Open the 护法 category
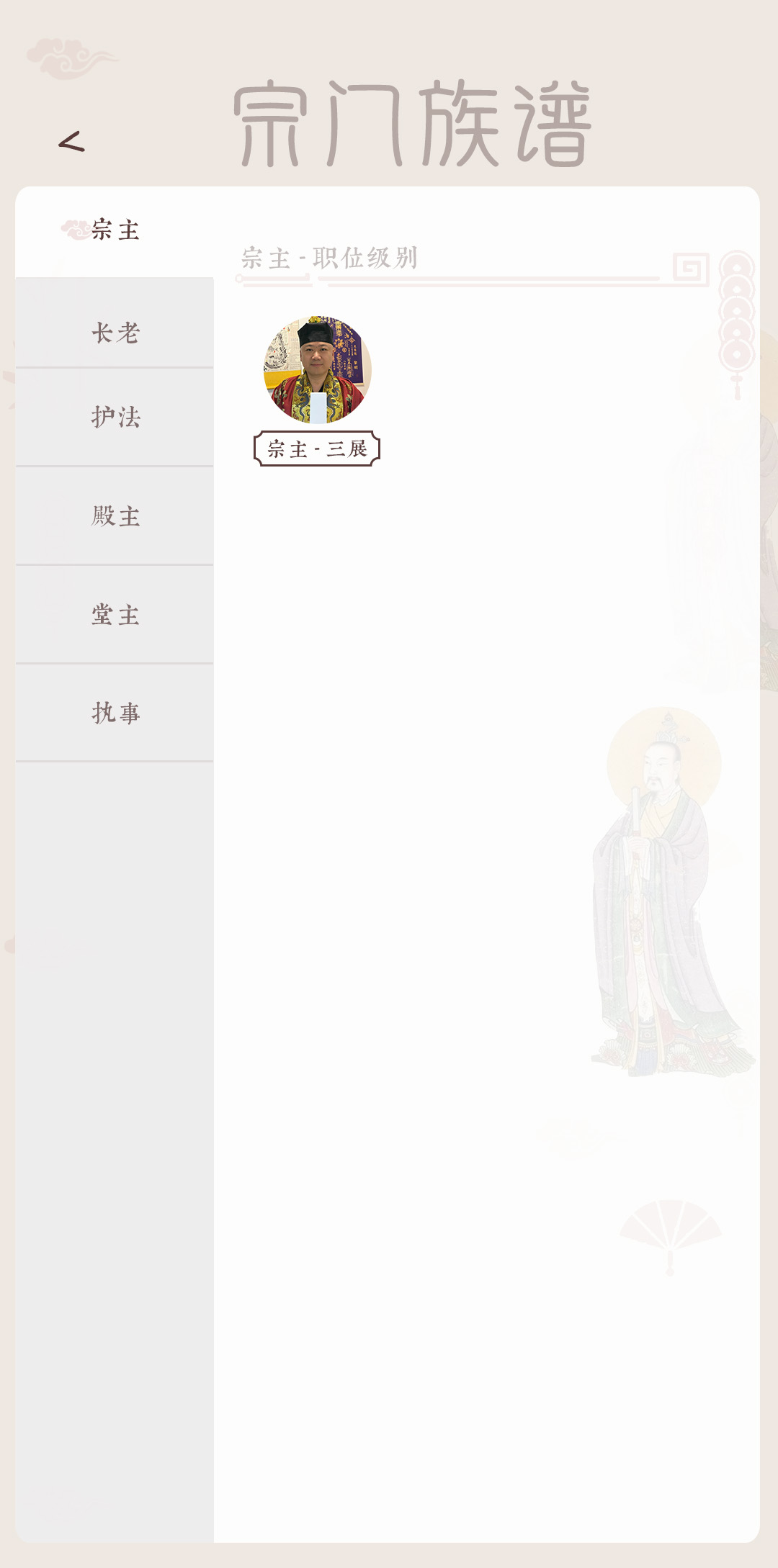This screenshot has width=778, height=1568. [x=115, y=417]
